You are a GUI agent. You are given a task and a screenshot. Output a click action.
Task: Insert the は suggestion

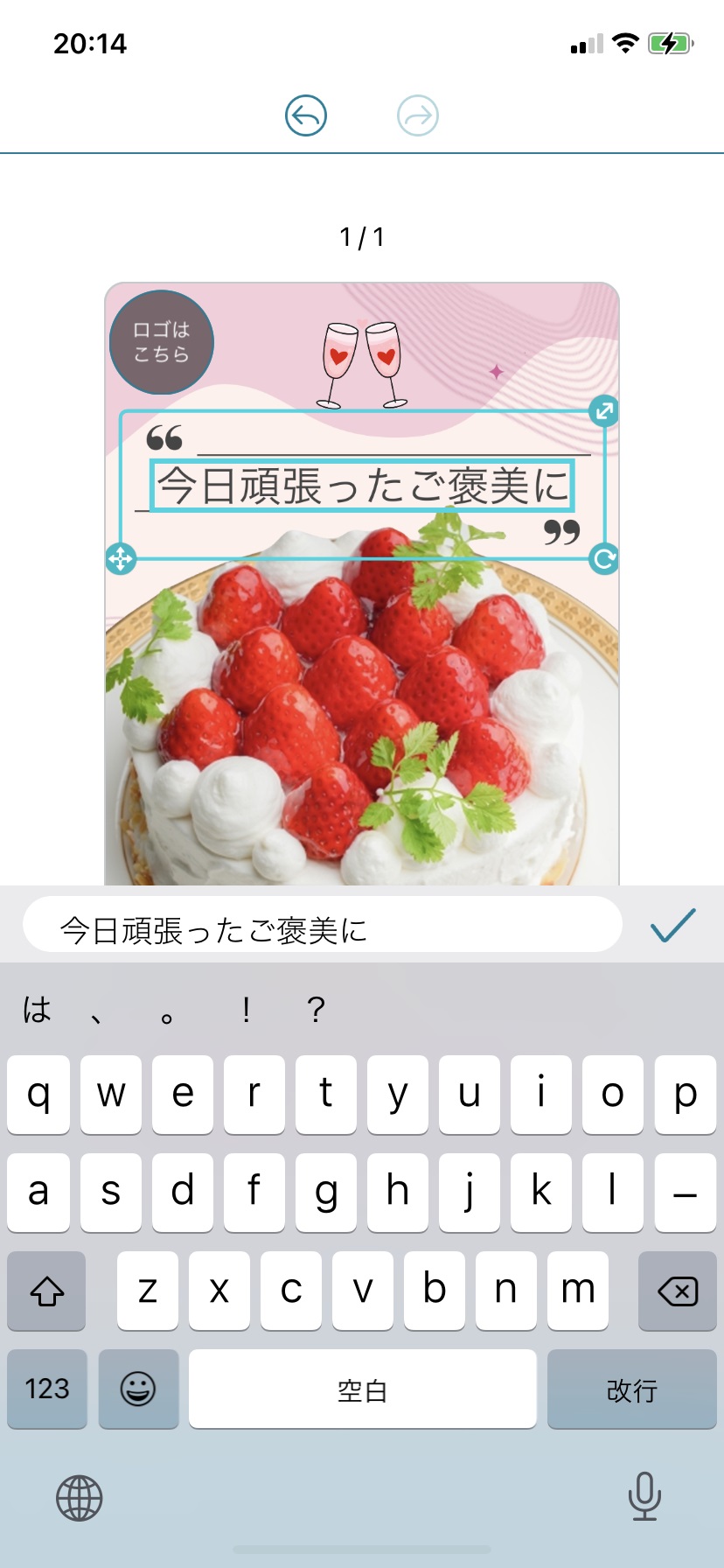(x=37, y=1010)
